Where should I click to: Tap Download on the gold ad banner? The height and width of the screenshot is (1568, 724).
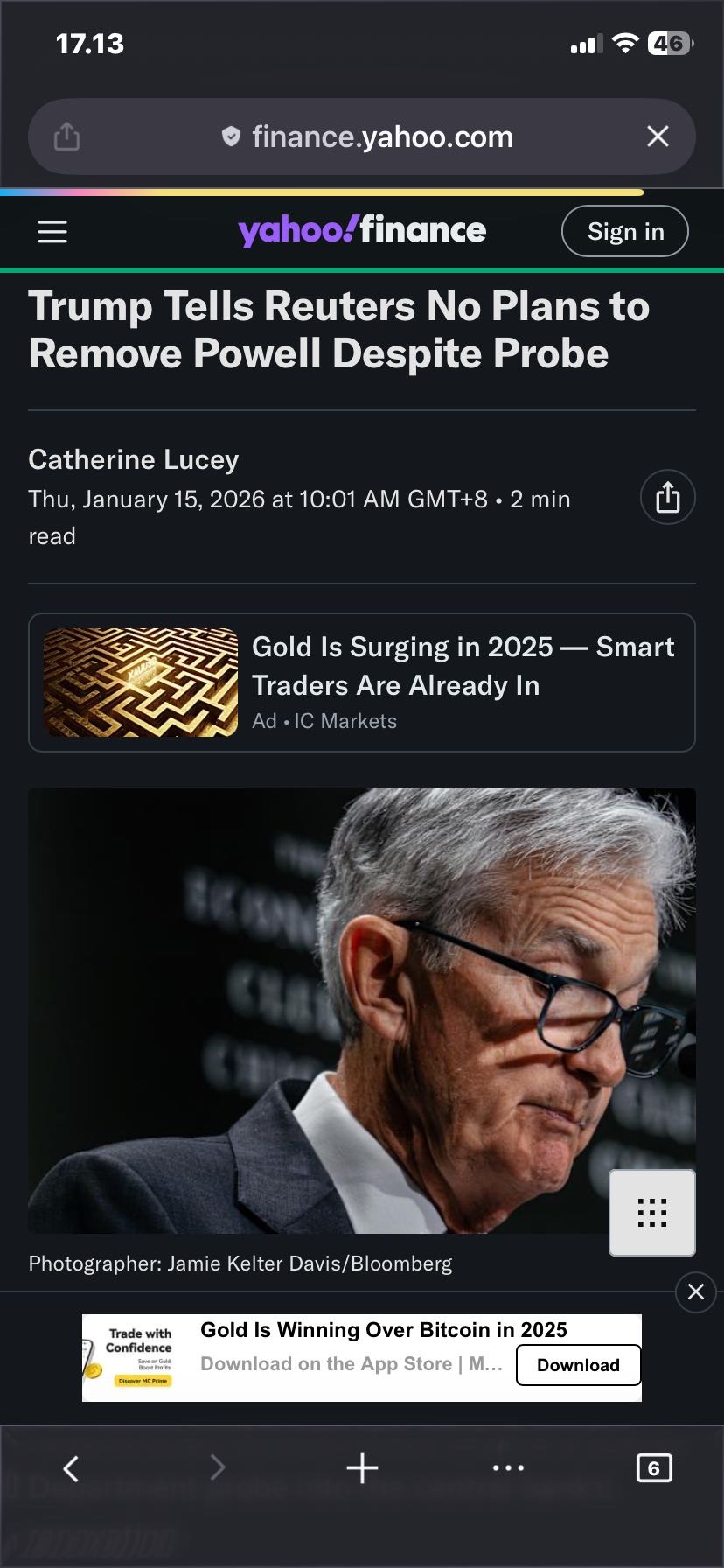click(x=578, y=1365)
